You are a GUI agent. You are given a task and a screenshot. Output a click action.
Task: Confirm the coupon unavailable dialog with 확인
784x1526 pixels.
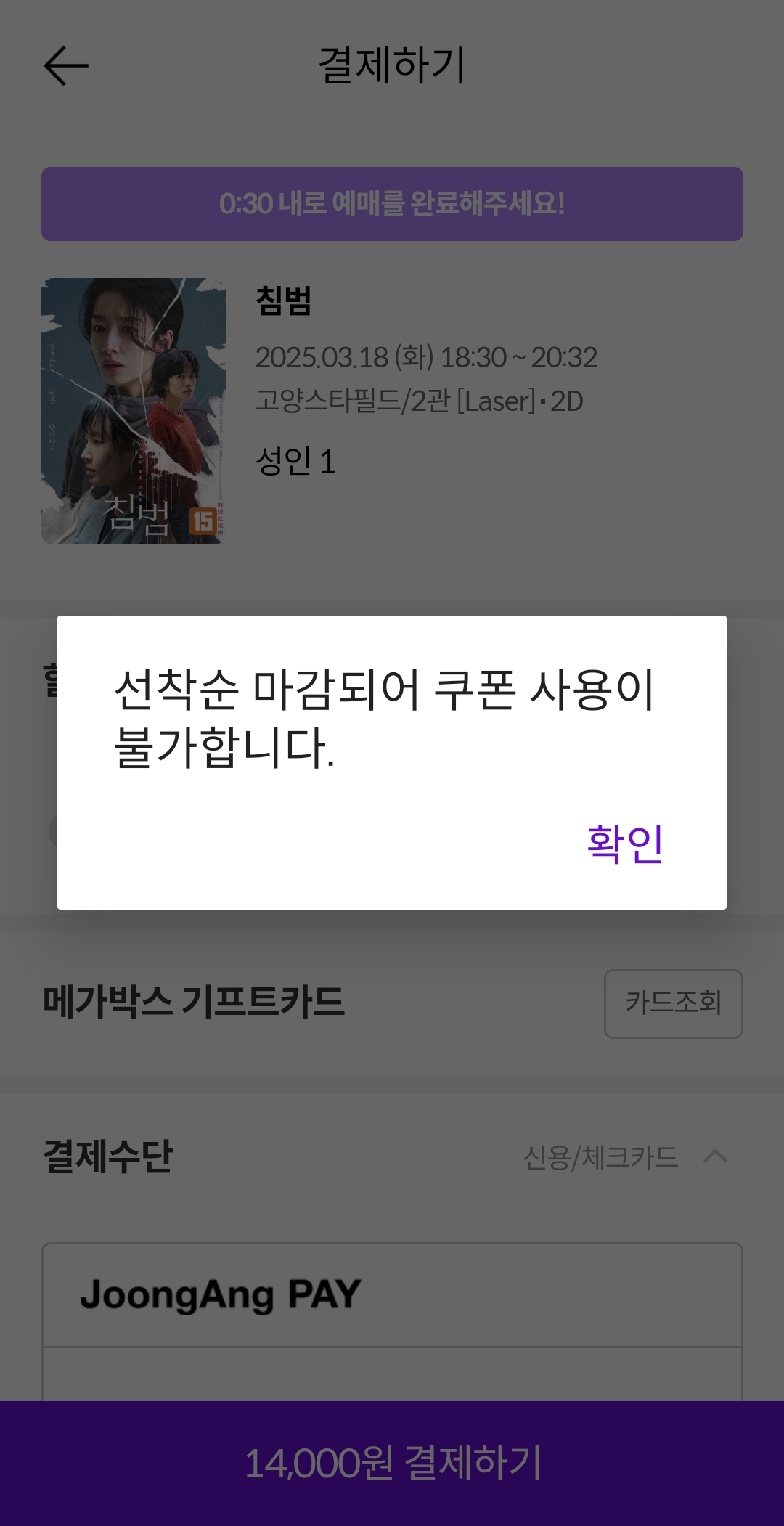pyautogui.click(x=624, y=844)
